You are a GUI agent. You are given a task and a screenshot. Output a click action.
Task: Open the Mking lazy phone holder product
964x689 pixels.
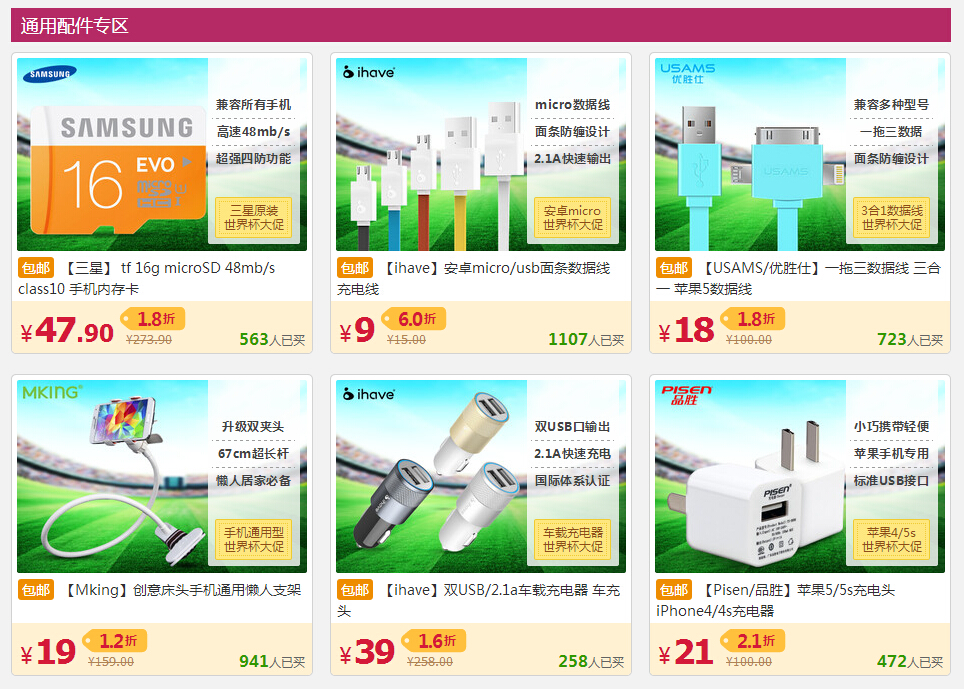(x=162, y=477)
